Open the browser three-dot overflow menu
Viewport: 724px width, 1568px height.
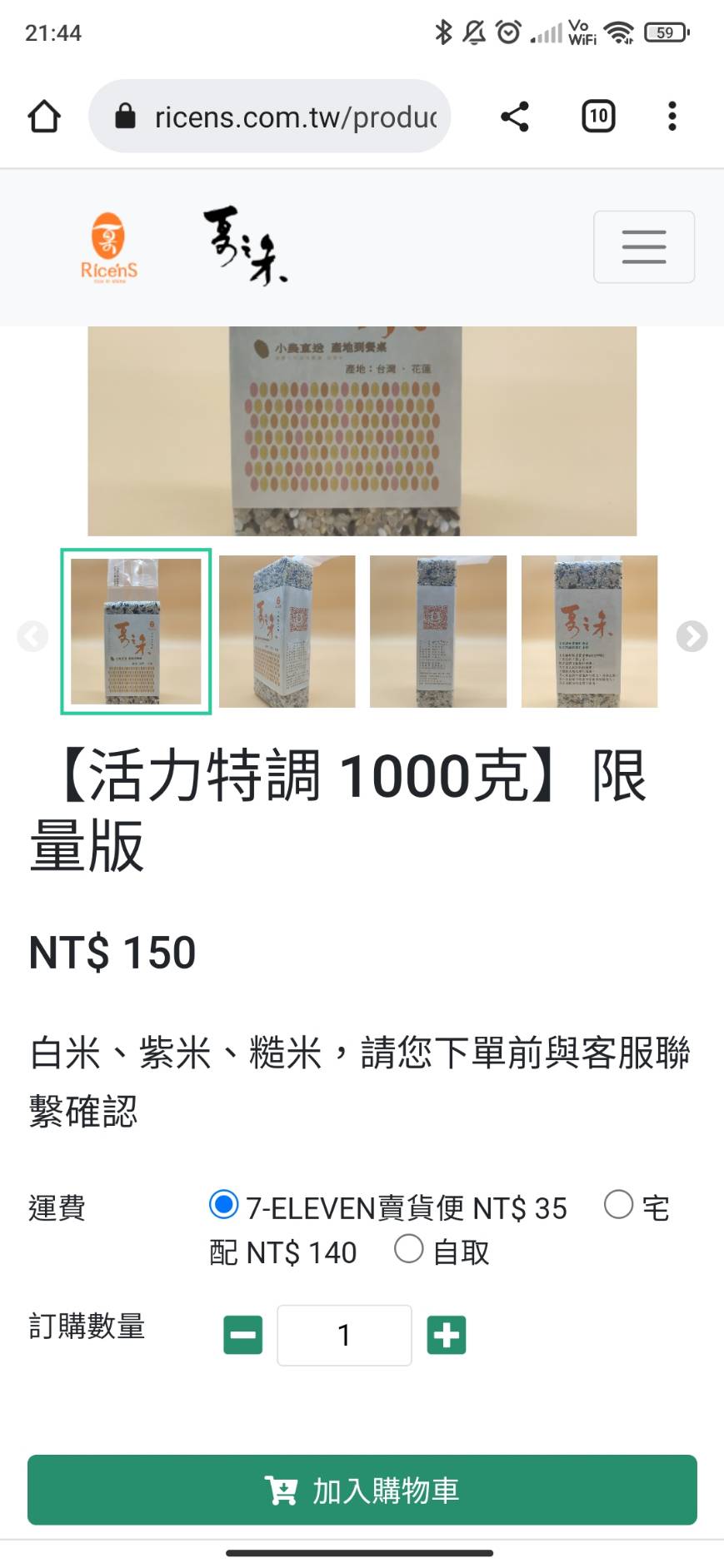point(672,116)
